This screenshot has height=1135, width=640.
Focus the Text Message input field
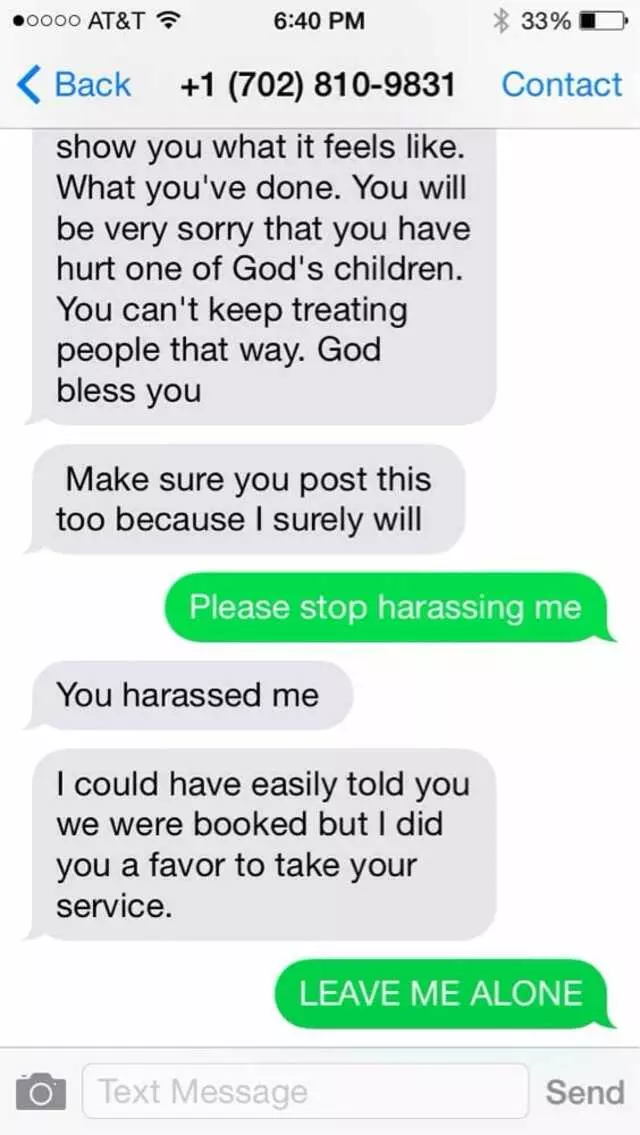click(x=305, y=1091)
